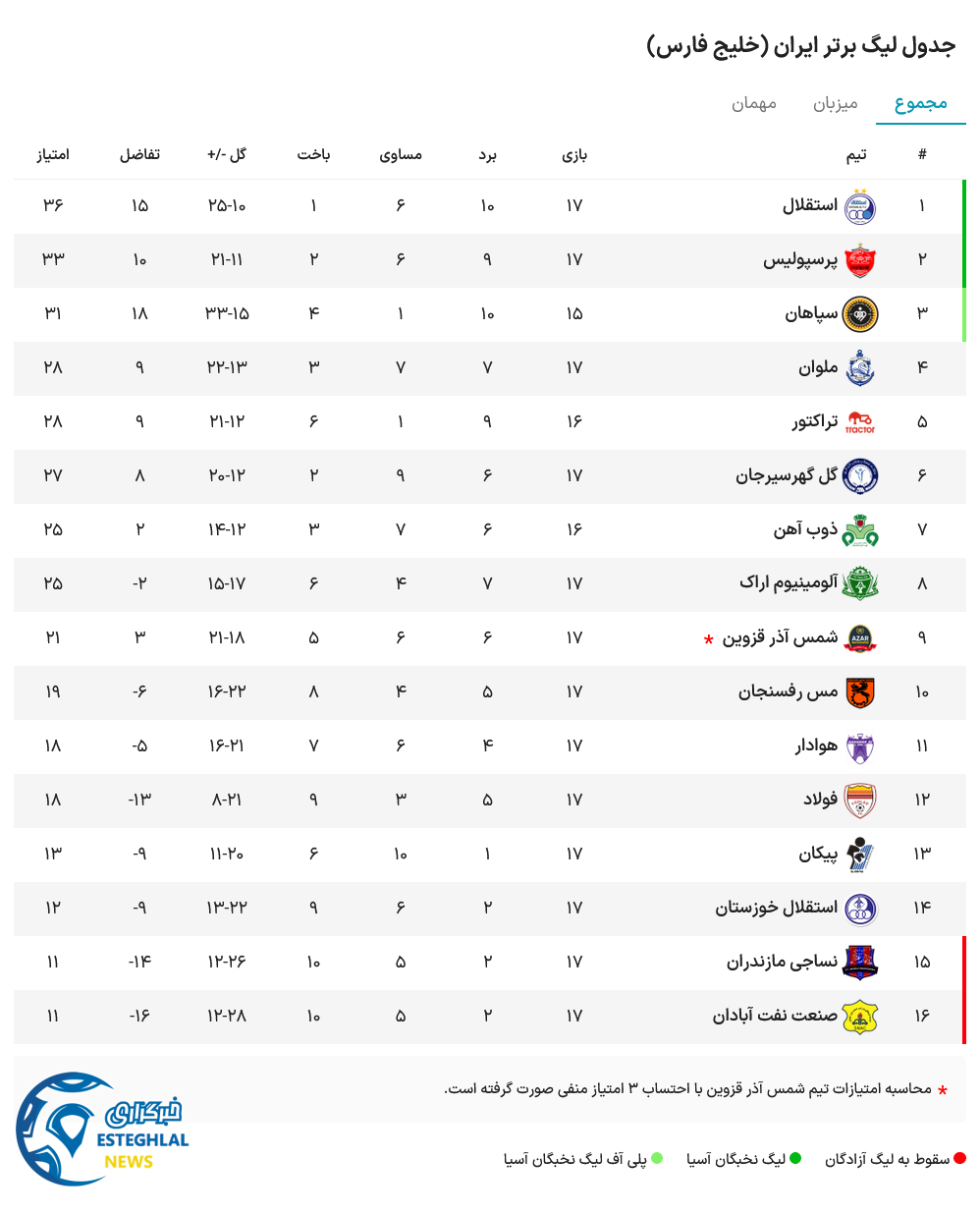
Task: Sort table by the بازی column
Action: pos(572,154)
